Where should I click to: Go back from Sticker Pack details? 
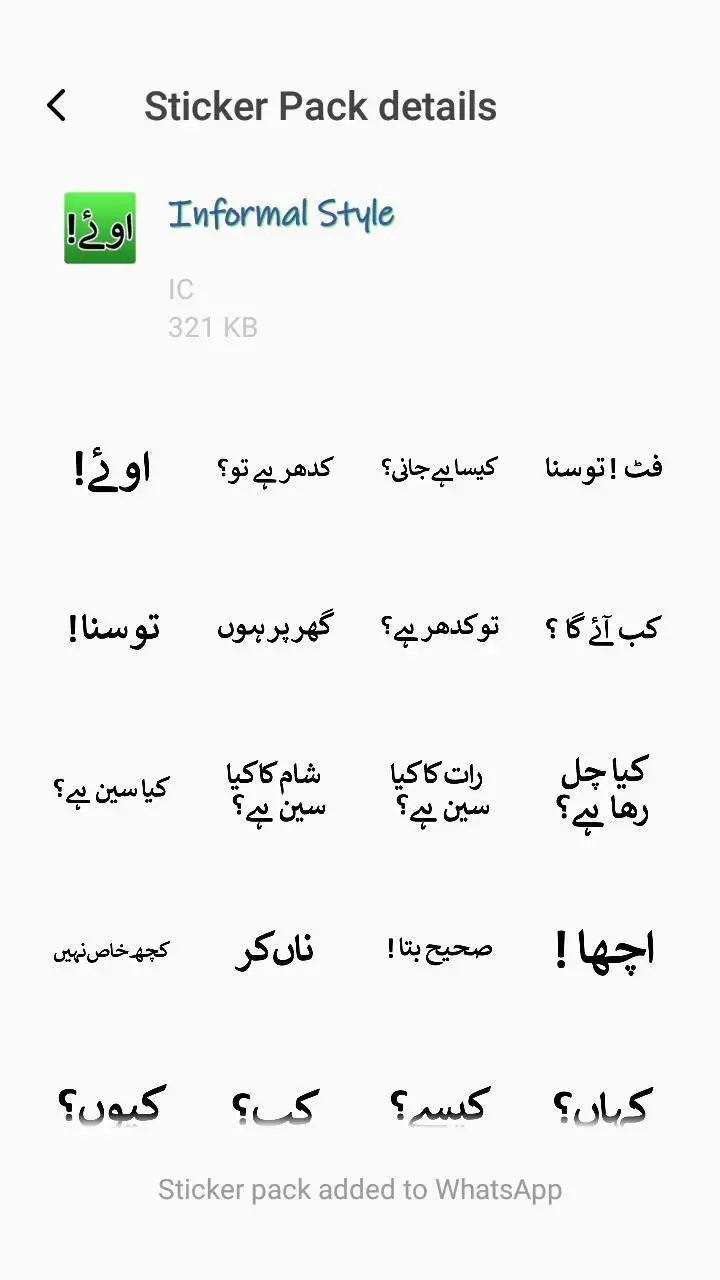click(57, 105)
